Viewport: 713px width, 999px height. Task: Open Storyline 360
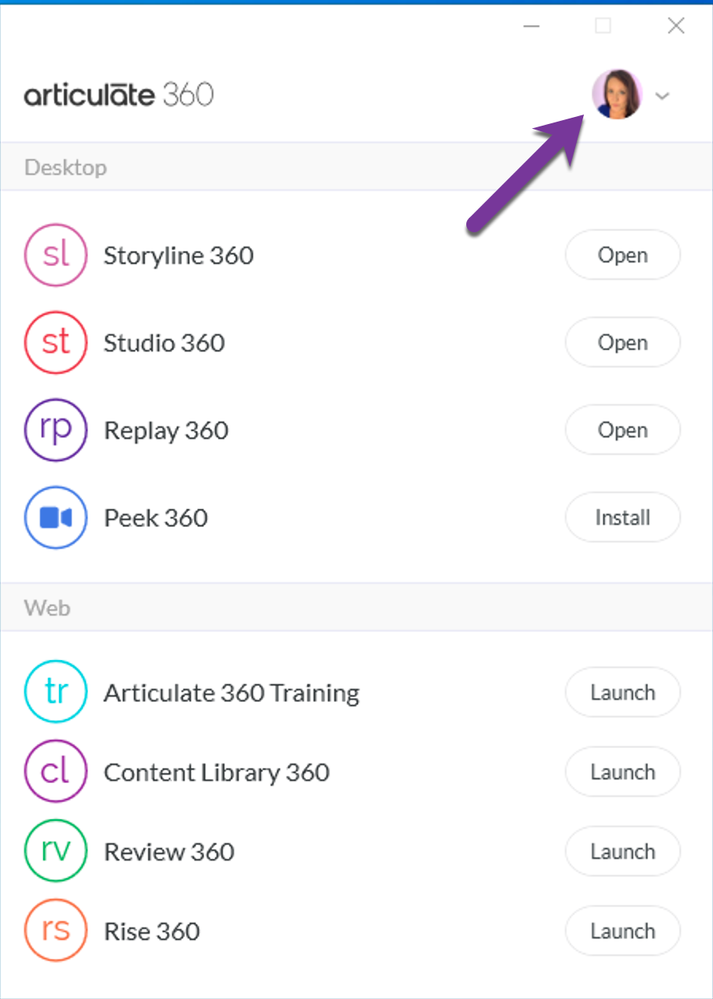622,255
